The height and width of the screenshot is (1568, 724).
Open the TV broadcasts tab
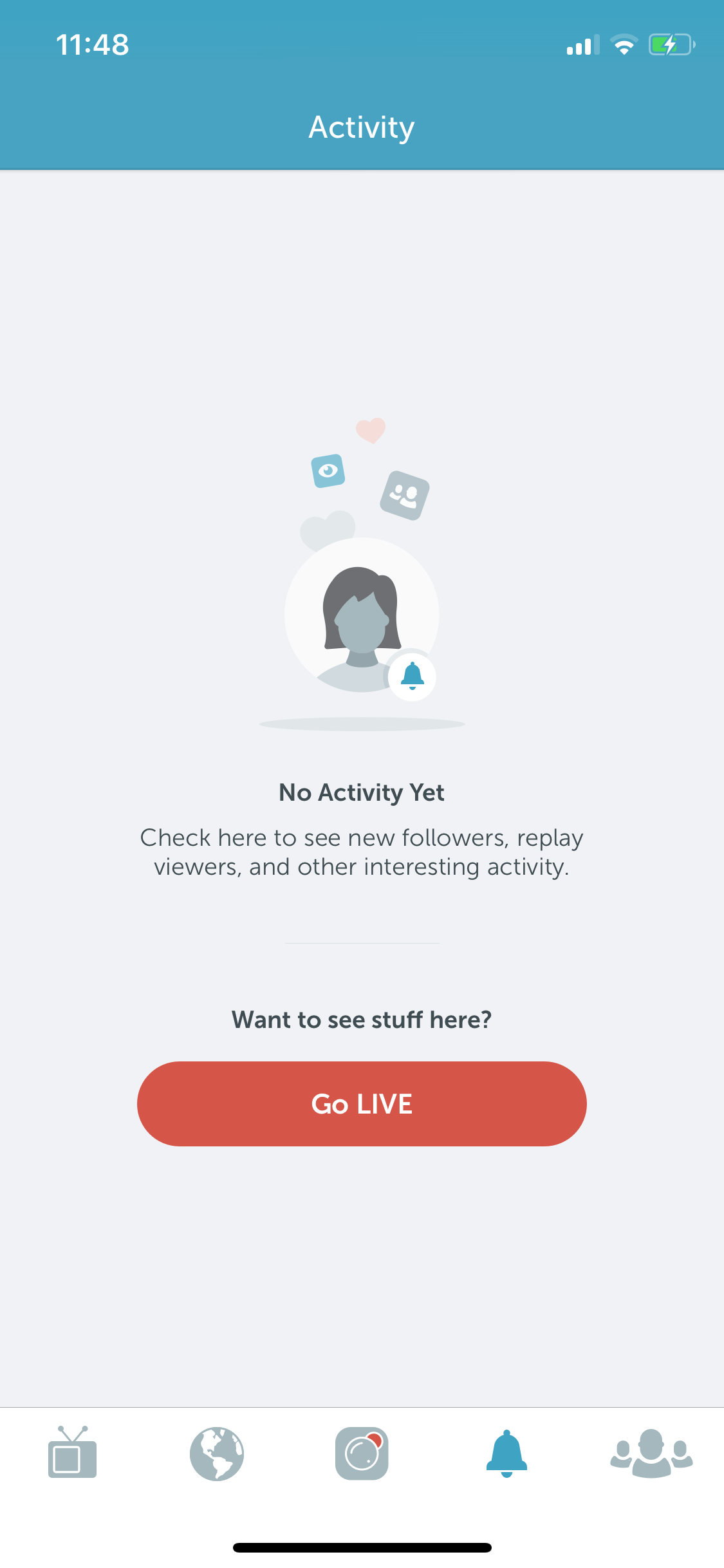(72, 1452)
